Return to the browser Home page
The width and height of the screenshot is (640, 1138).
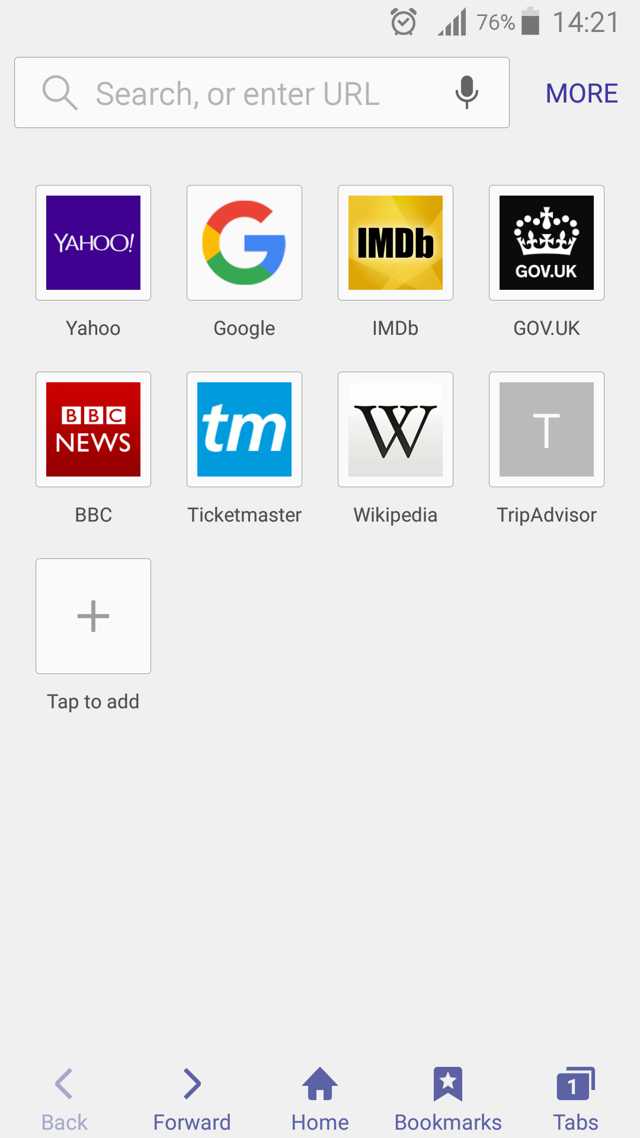320,1097
